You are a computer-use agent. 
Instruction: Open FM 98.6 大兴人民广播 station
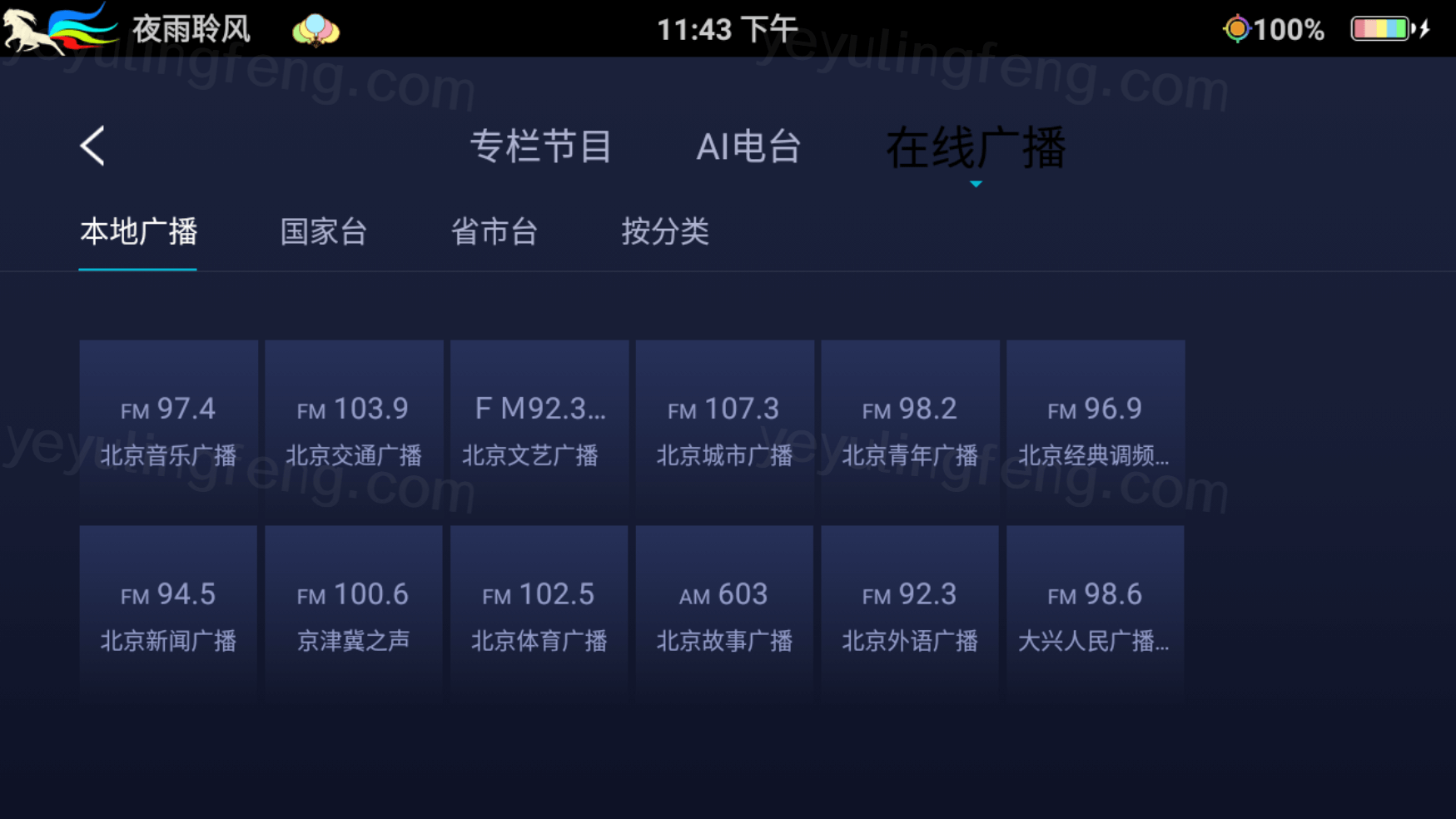pos(1095,615)
